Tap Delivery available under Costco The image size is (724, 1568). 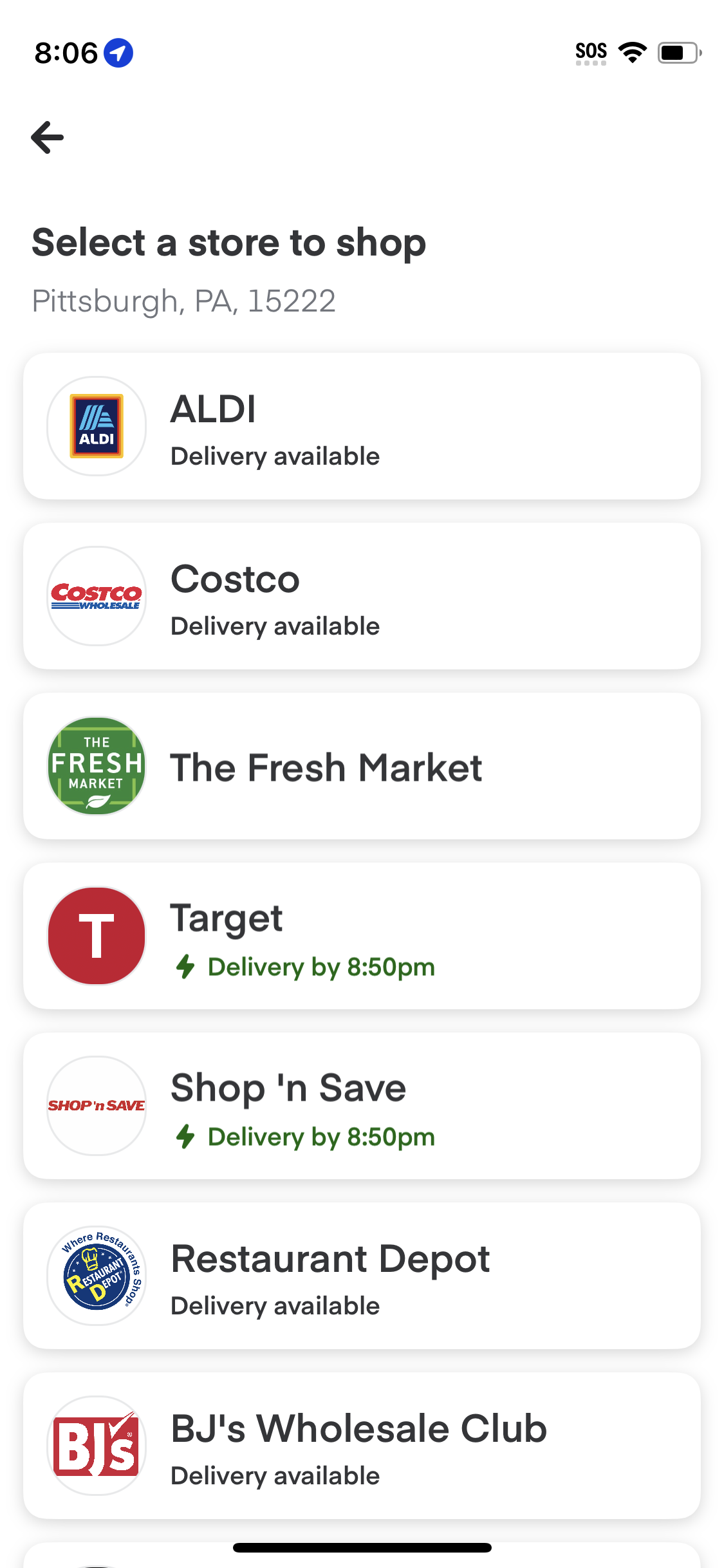pos(275,625)
